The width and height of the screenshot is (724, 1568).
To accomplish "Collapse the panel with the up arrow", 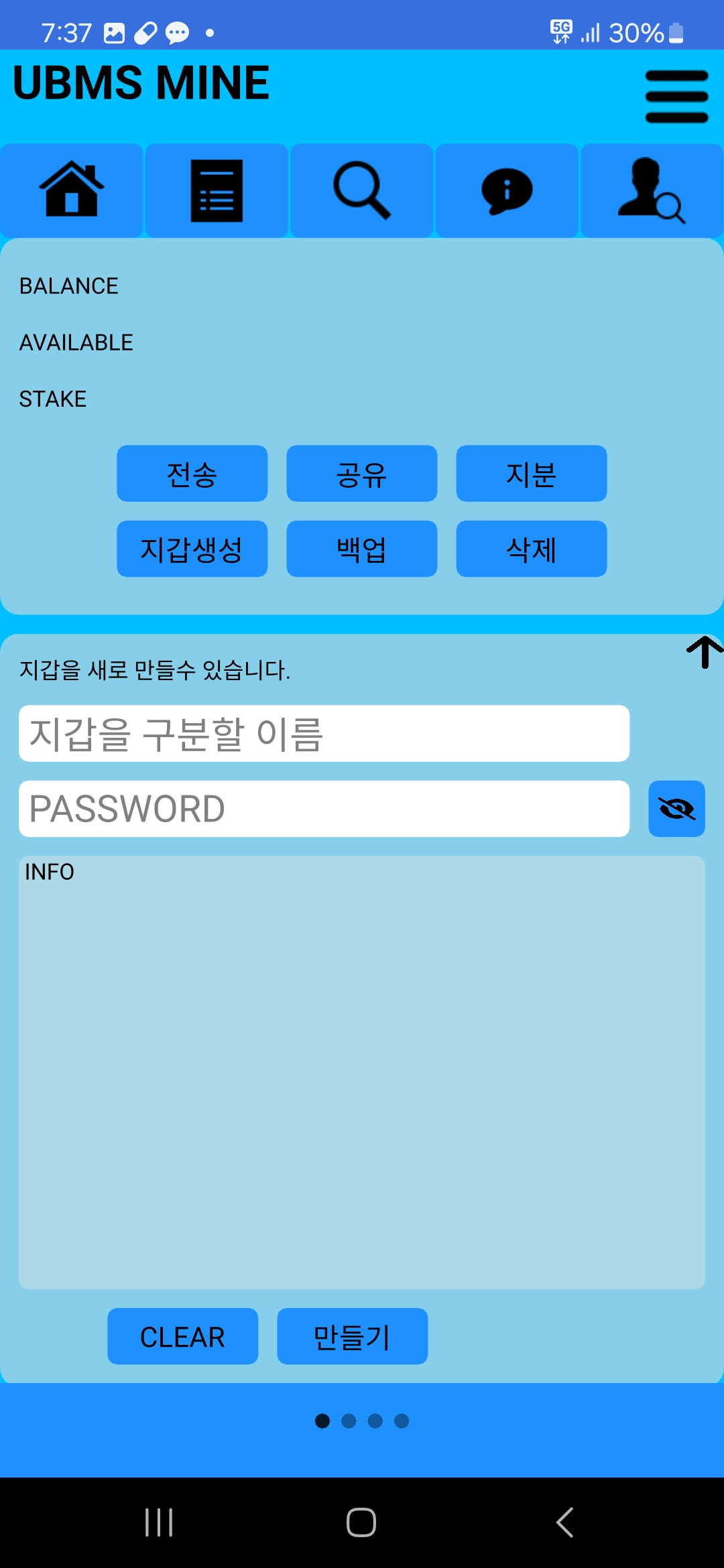I will click(705, 652).
